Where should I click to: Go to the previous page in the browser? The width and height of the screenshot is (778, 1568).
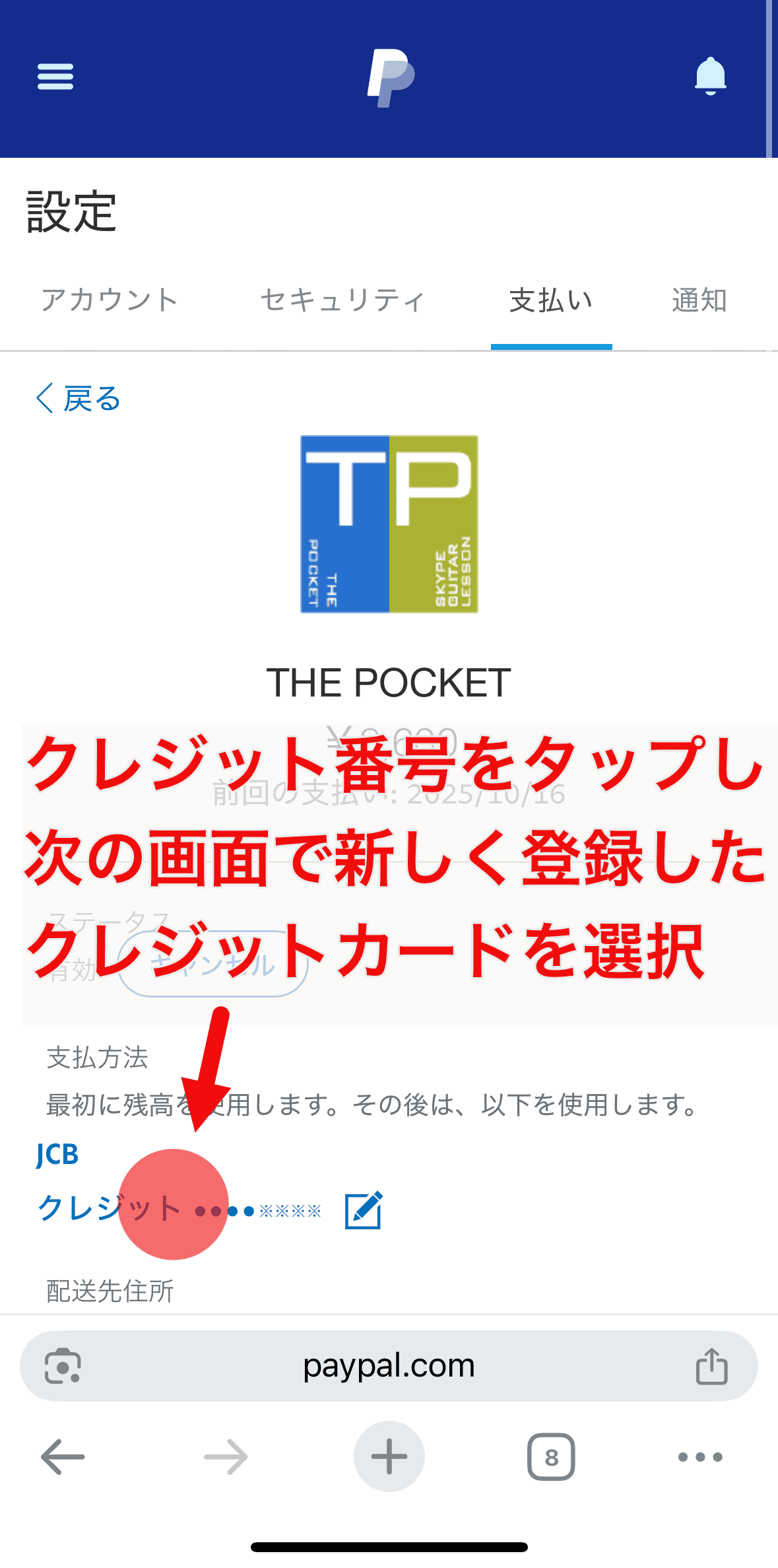click(63, 1456)
